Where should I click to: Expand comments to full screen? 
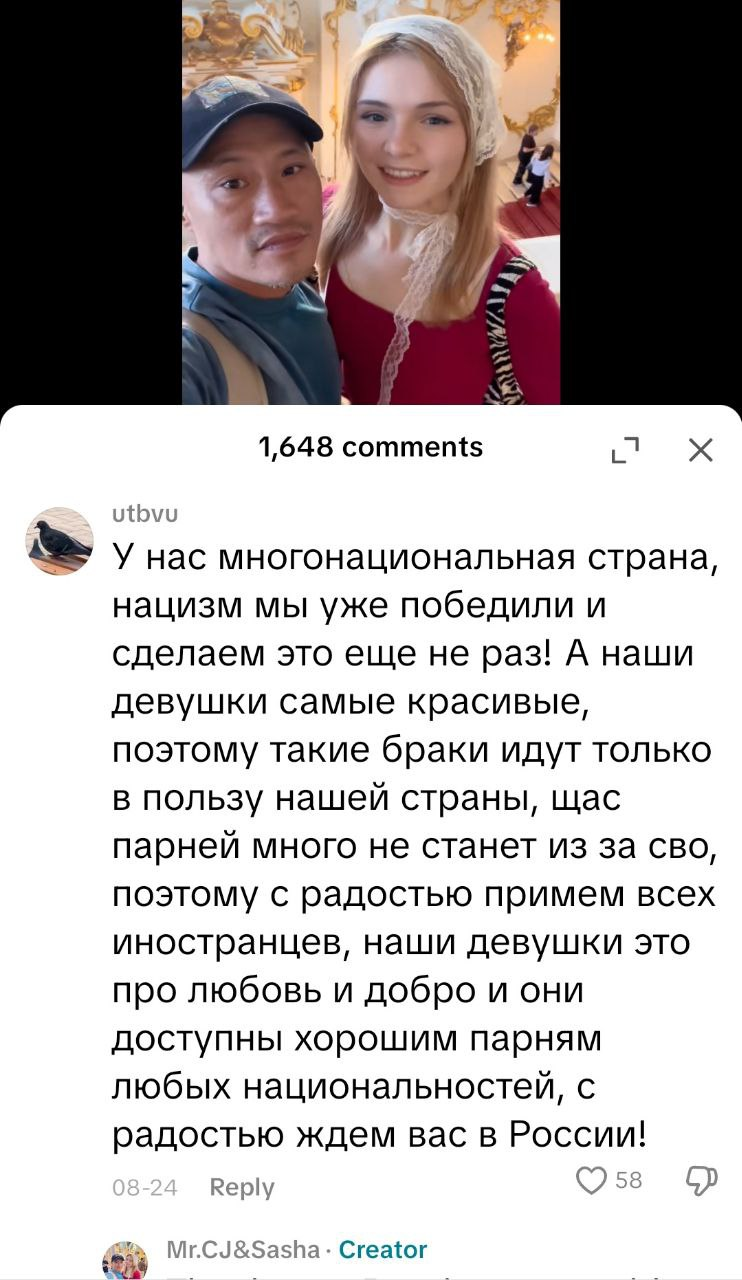(x=625, y=451)
